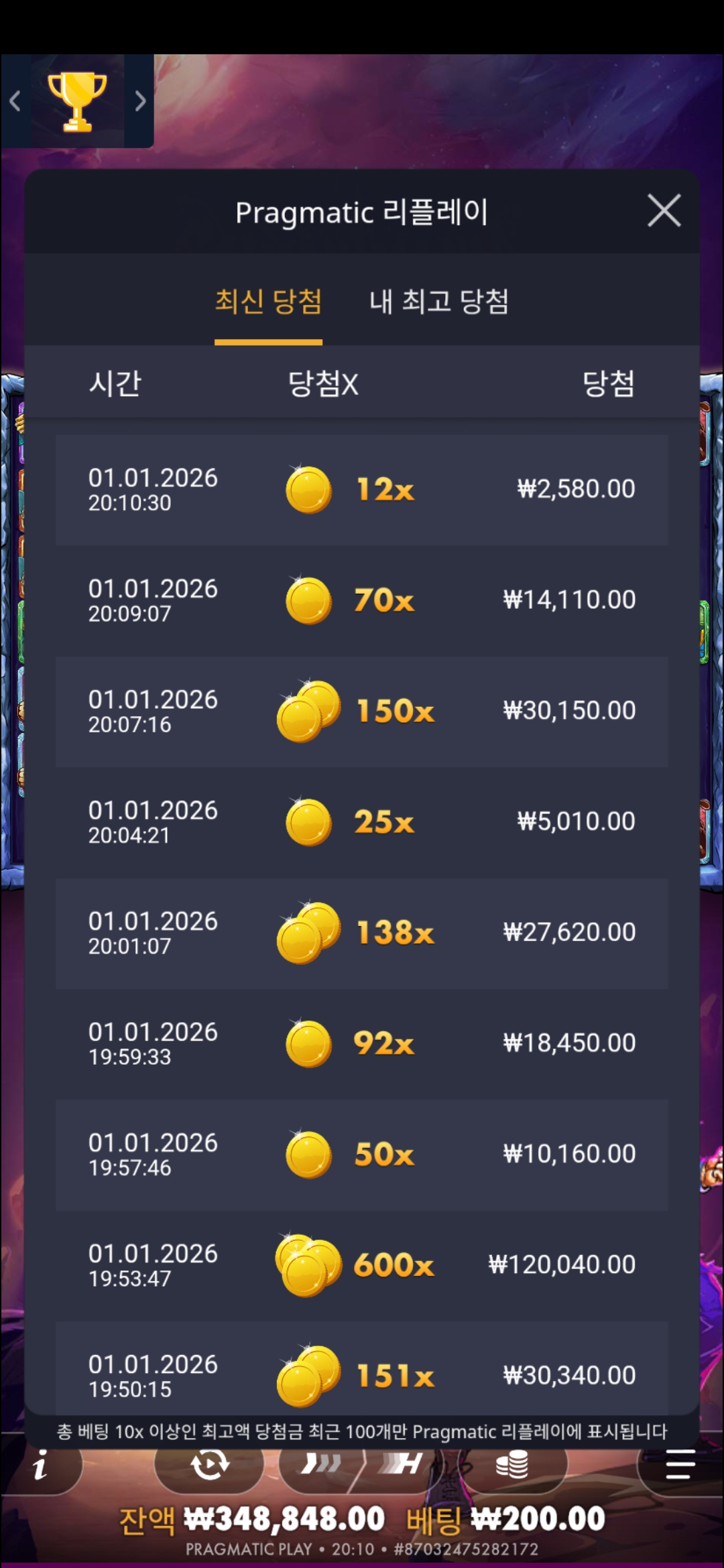Viewport: 724px width, 1568px height.
Task: Open the 50x win replay from 19:57:46
Action: pos(361,1155)
